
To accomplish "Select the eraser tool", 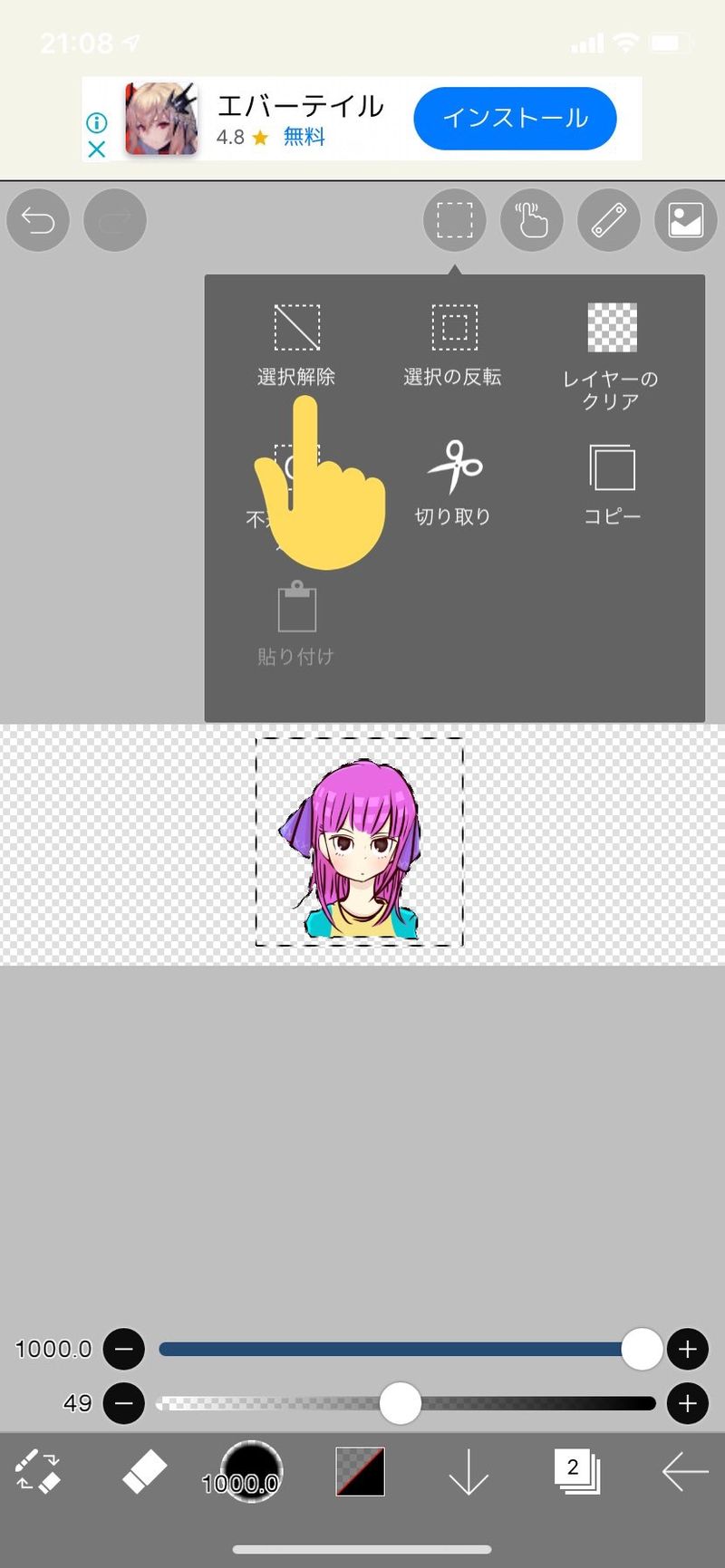I will pyautogui.click(x=144, y=1472).
